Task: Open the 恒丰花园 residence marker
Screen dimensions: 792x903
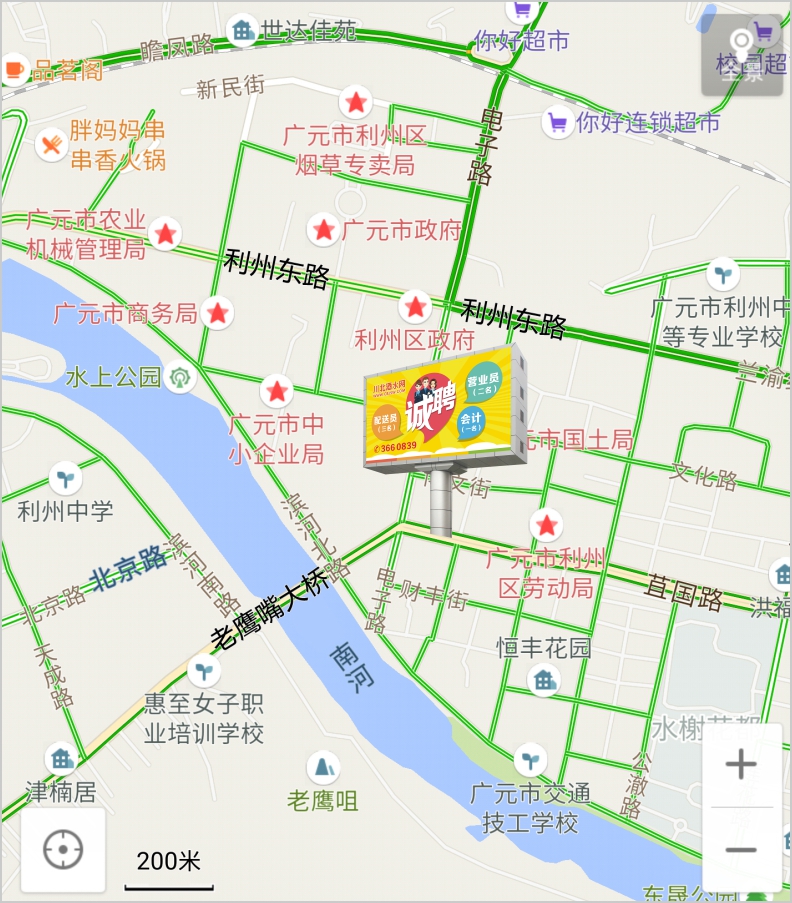Action: (544, 680)
